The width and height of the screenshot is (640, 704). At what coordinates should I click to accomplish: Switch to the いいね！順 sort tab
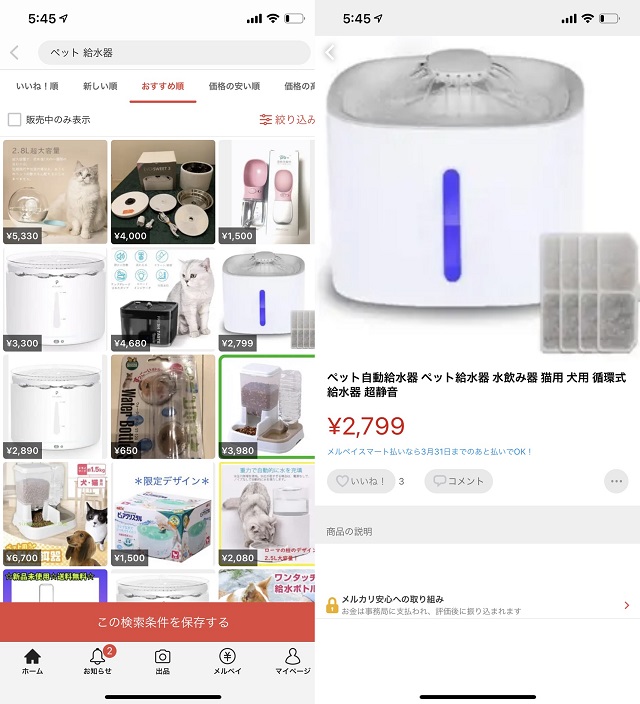(x=36, y=87)
